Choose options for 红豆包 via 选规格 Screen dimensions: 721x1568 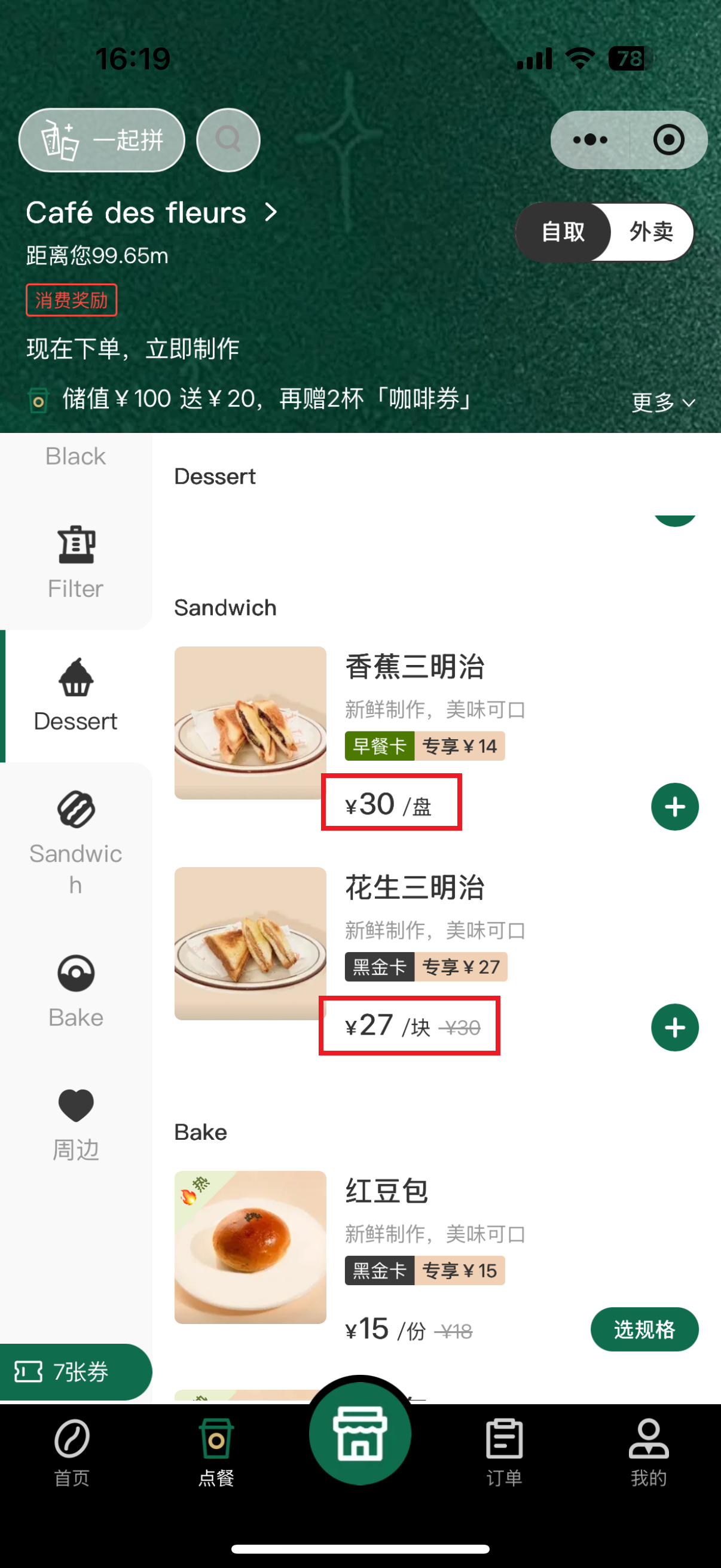644,1329
